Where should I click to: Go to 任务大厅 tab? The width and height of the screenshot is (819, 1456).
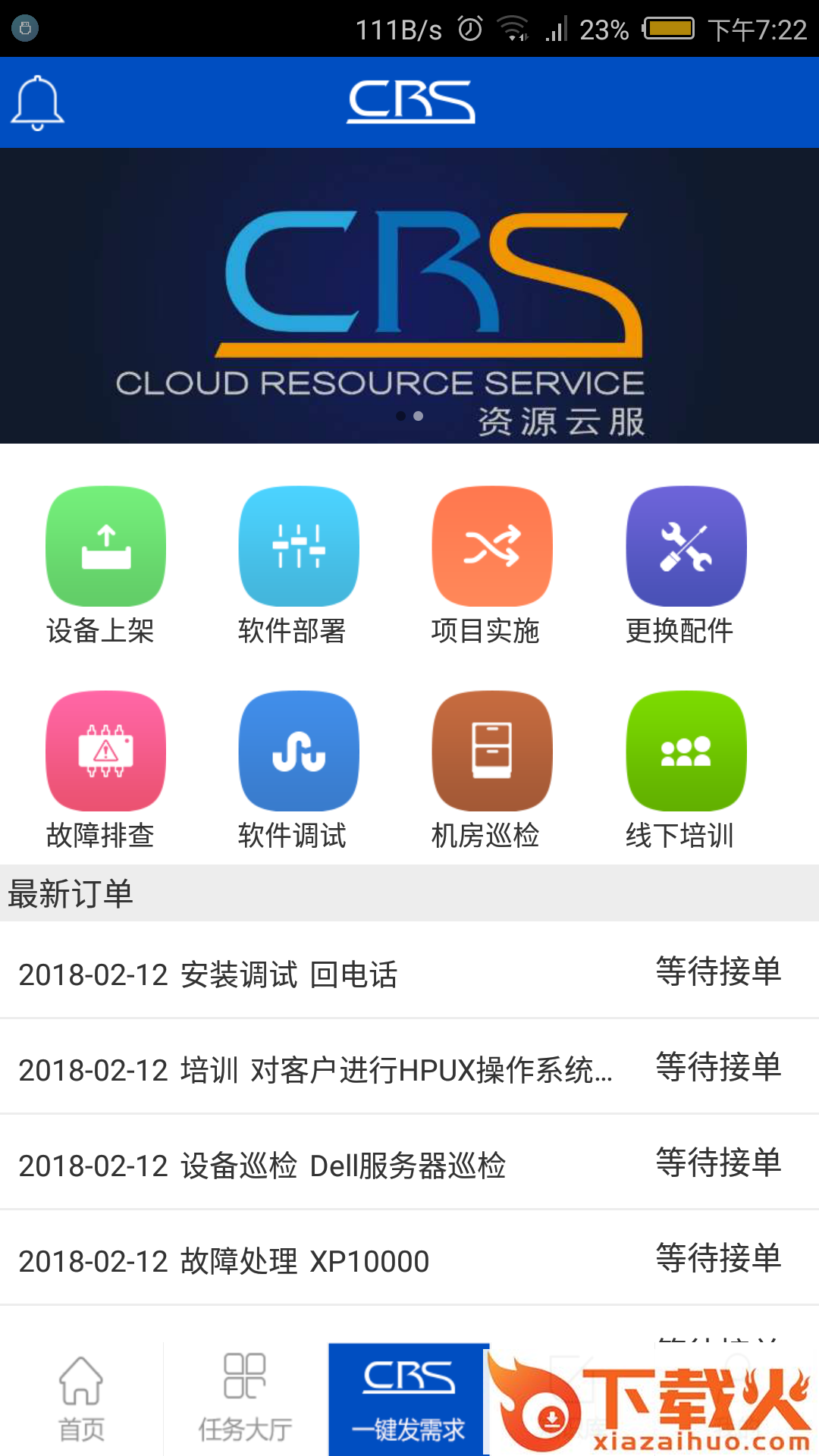245,1399
